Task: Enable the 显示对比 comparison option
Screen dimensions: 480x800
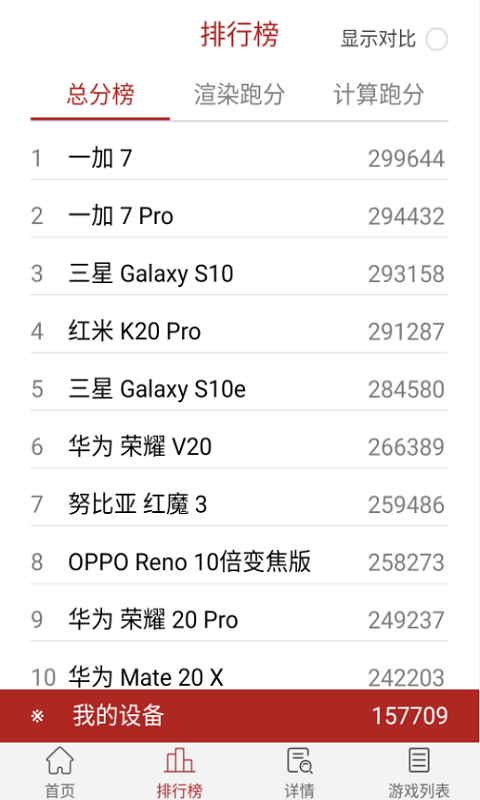Action: [437, 39]
